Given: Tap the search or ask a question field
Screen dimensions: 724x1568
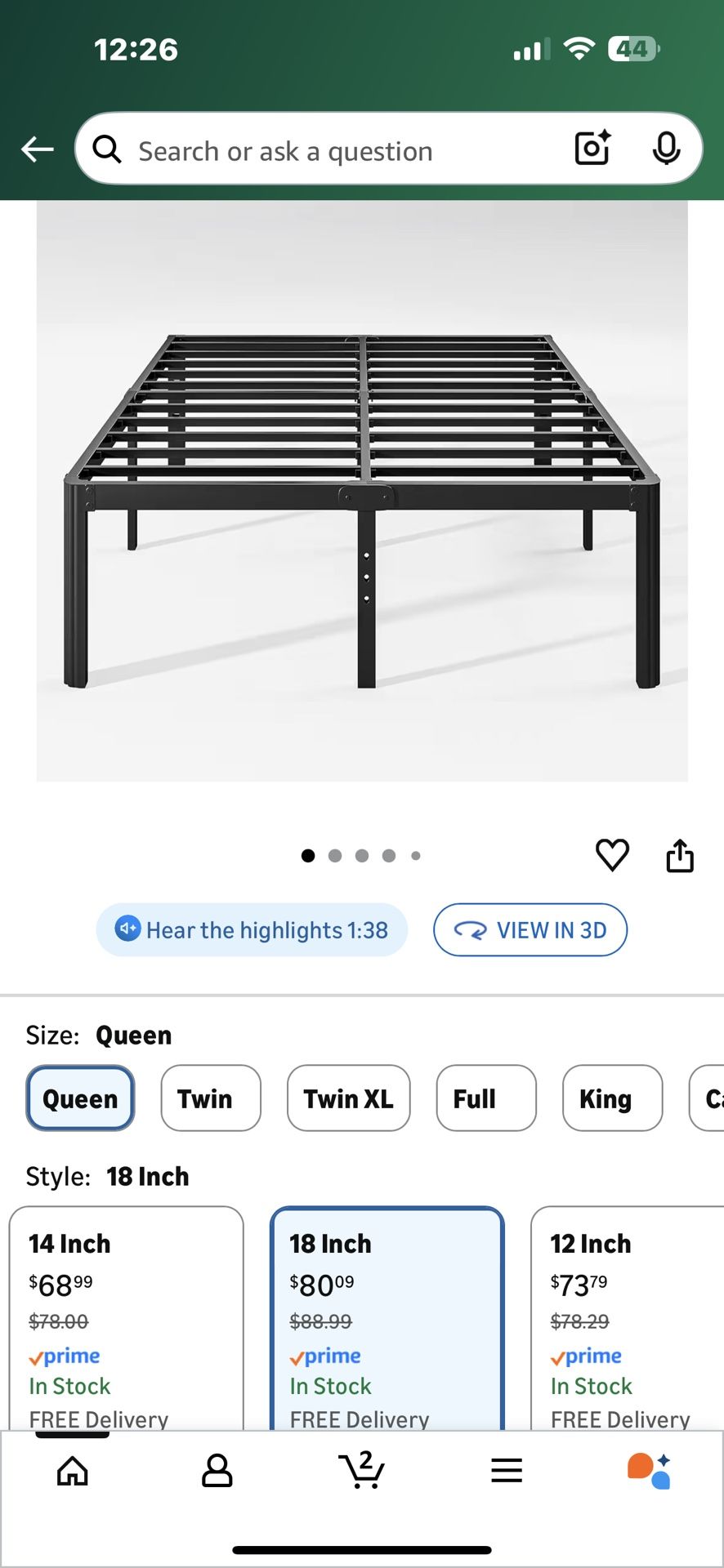Looking at the screenshot, I should pyautogui.click(x=327, y=151).
